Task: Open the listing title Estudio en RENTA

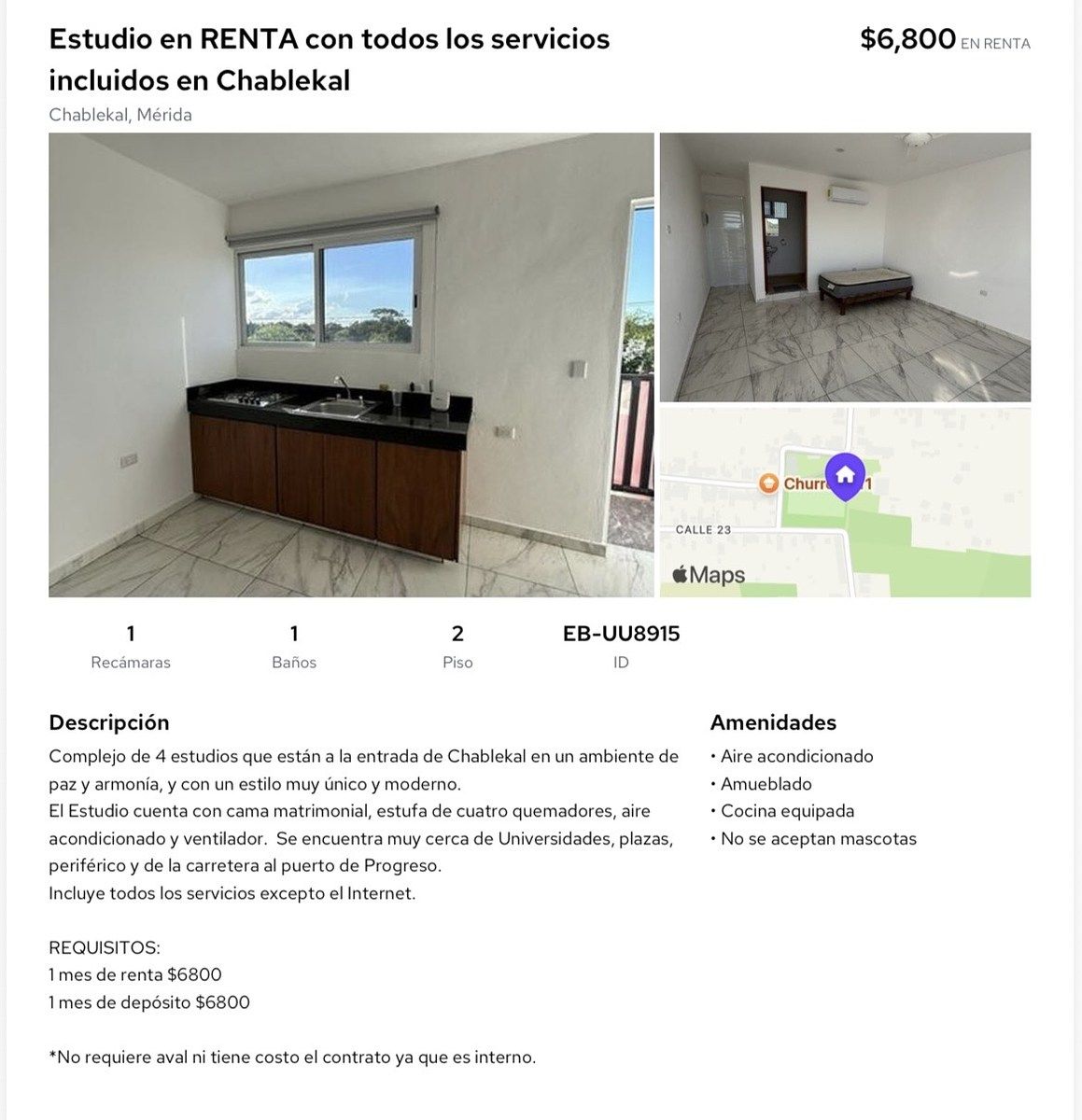Action: click(x=329, y=38)
